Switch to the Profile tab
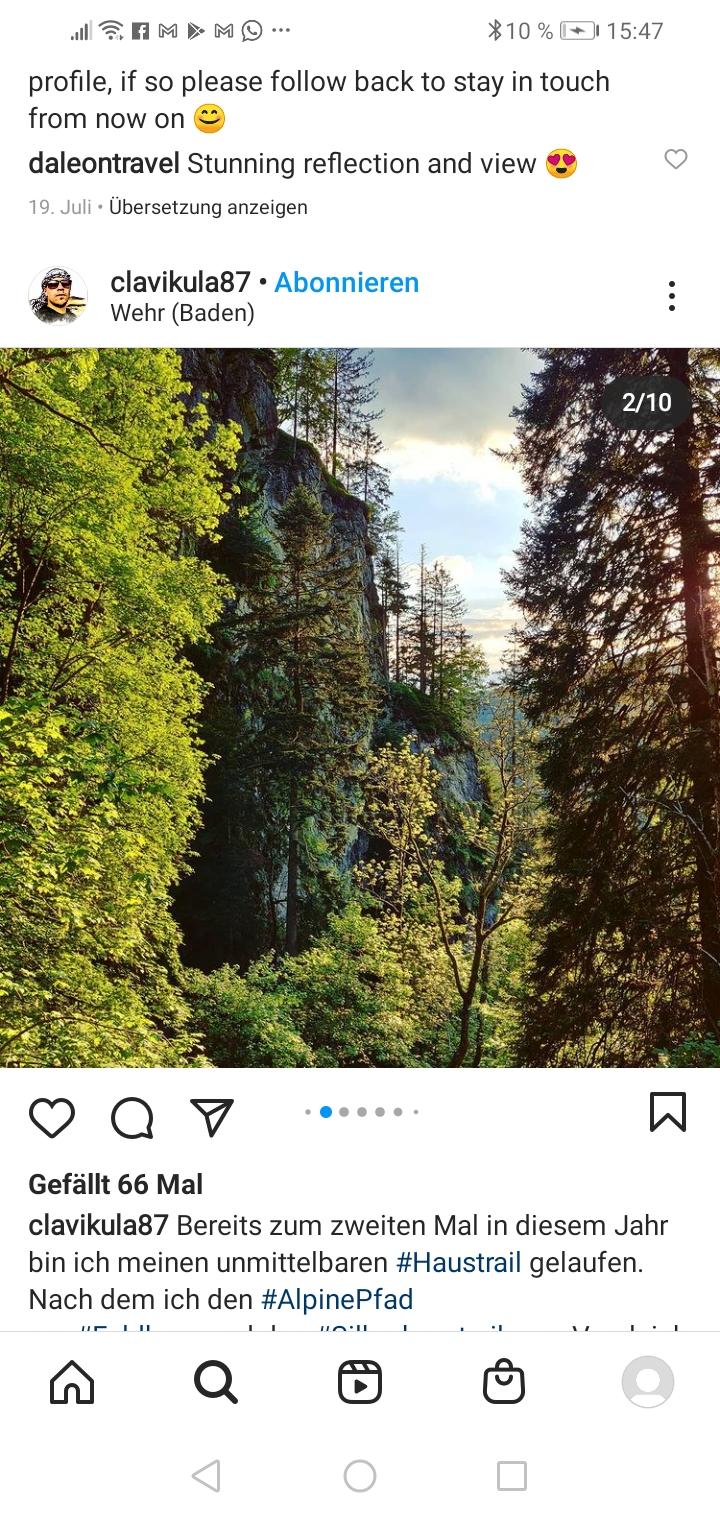Image resolution: width=720 pixels, height=1520 pixels. pos(648,1382)
